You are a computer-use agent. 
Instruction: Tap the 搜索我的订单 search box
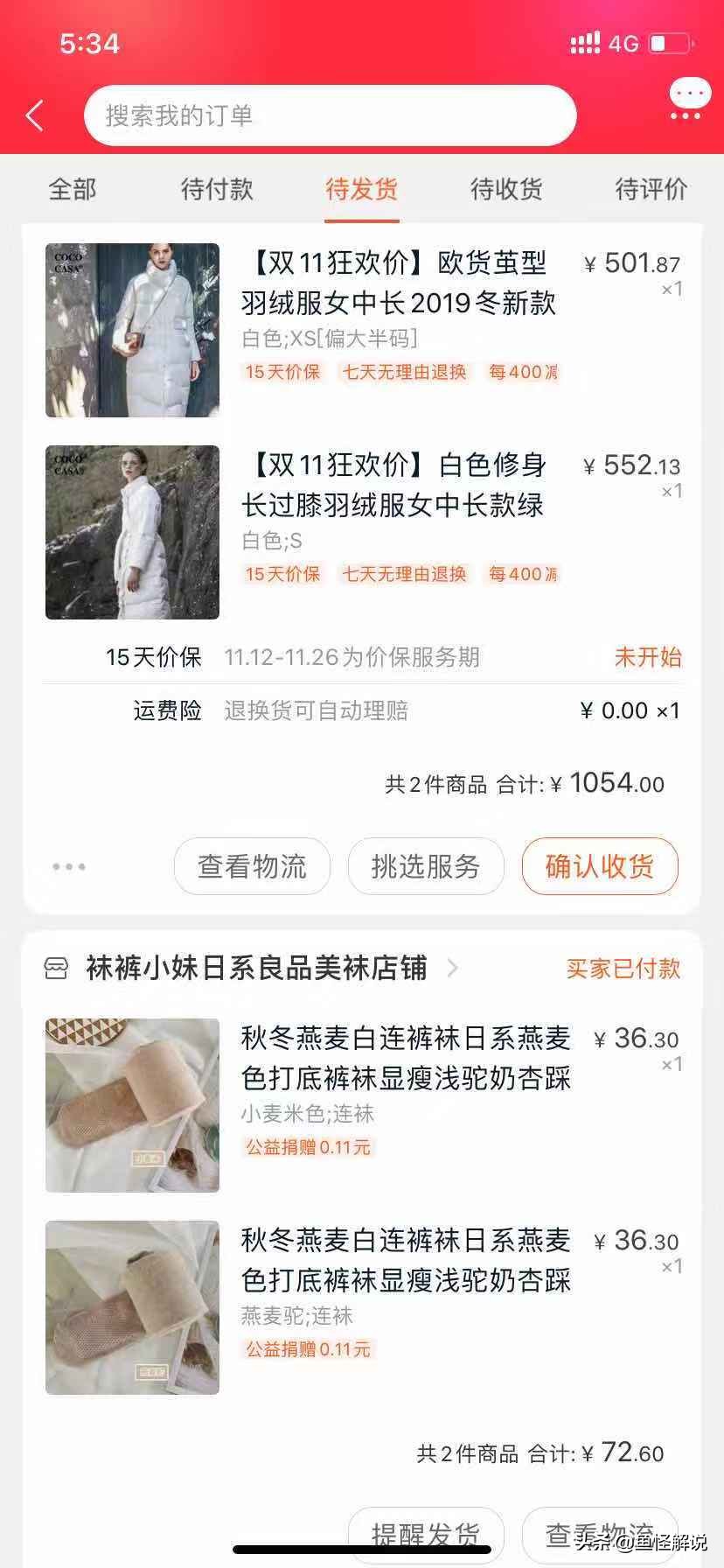point(330,115)
